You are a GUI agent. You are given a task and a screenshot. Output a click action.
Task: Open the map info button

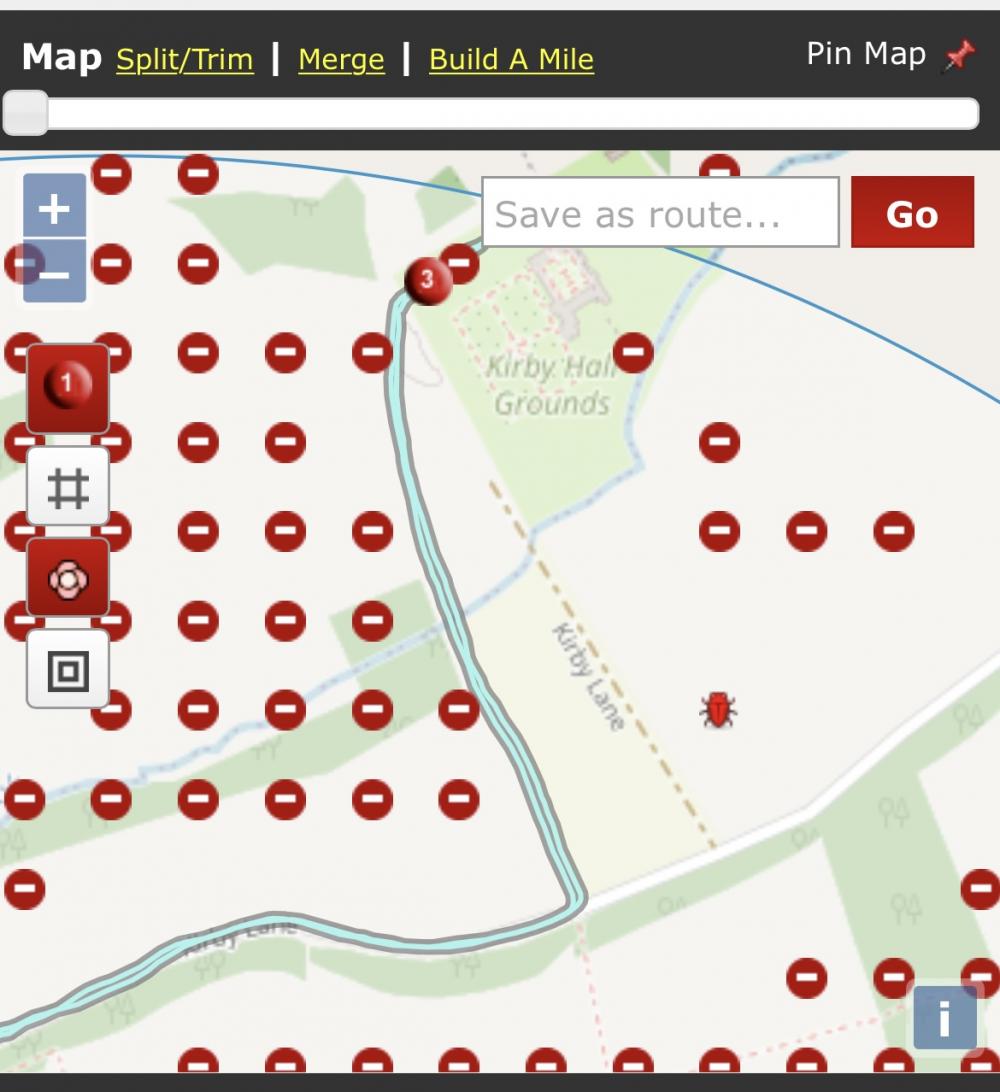tap(944, 1018)
